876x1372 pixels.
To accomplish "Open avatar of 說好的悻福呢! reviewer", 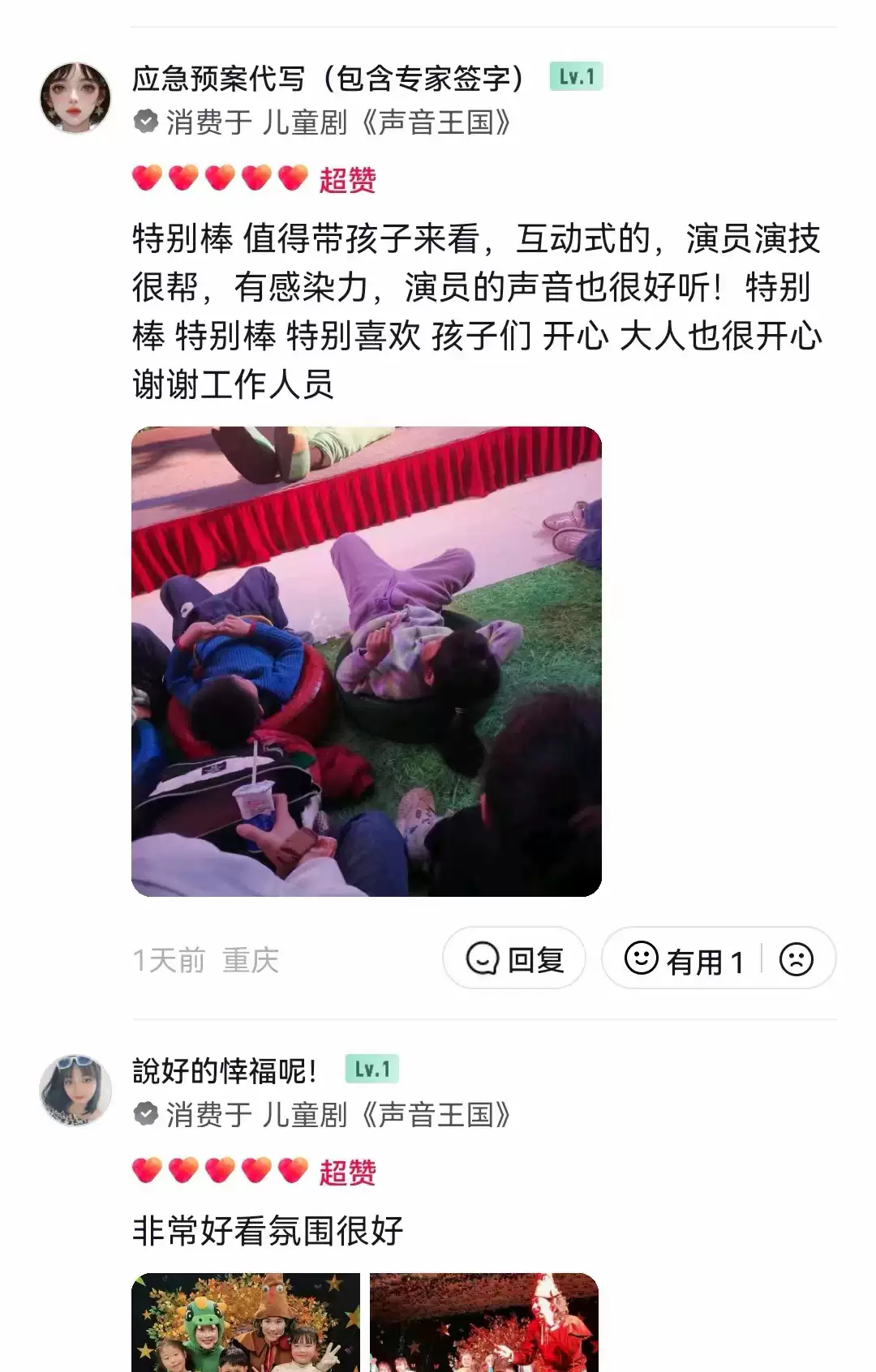I will 75,1090.
